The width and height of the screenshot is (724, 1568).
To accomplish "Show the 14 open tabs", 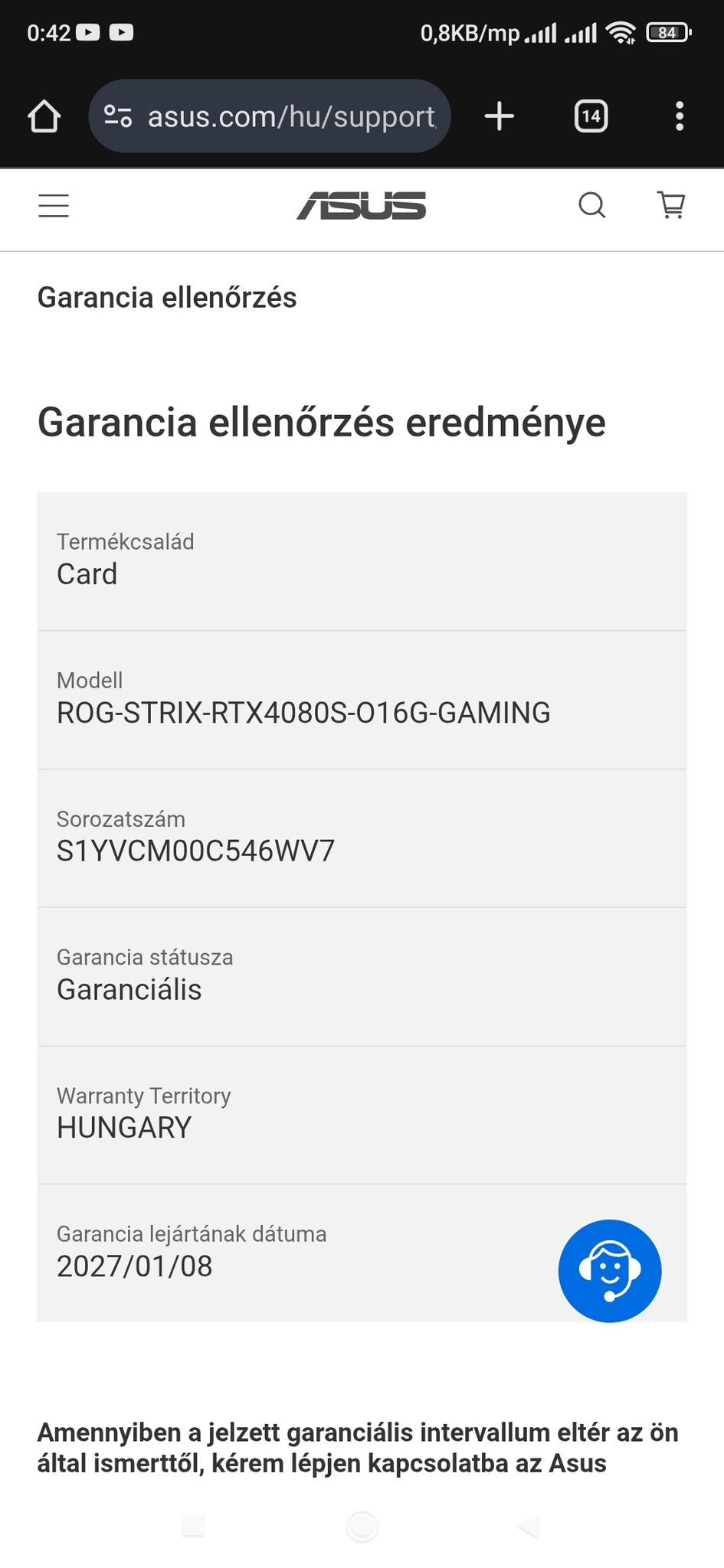I will pyautogui.click(x=591, y=116).
